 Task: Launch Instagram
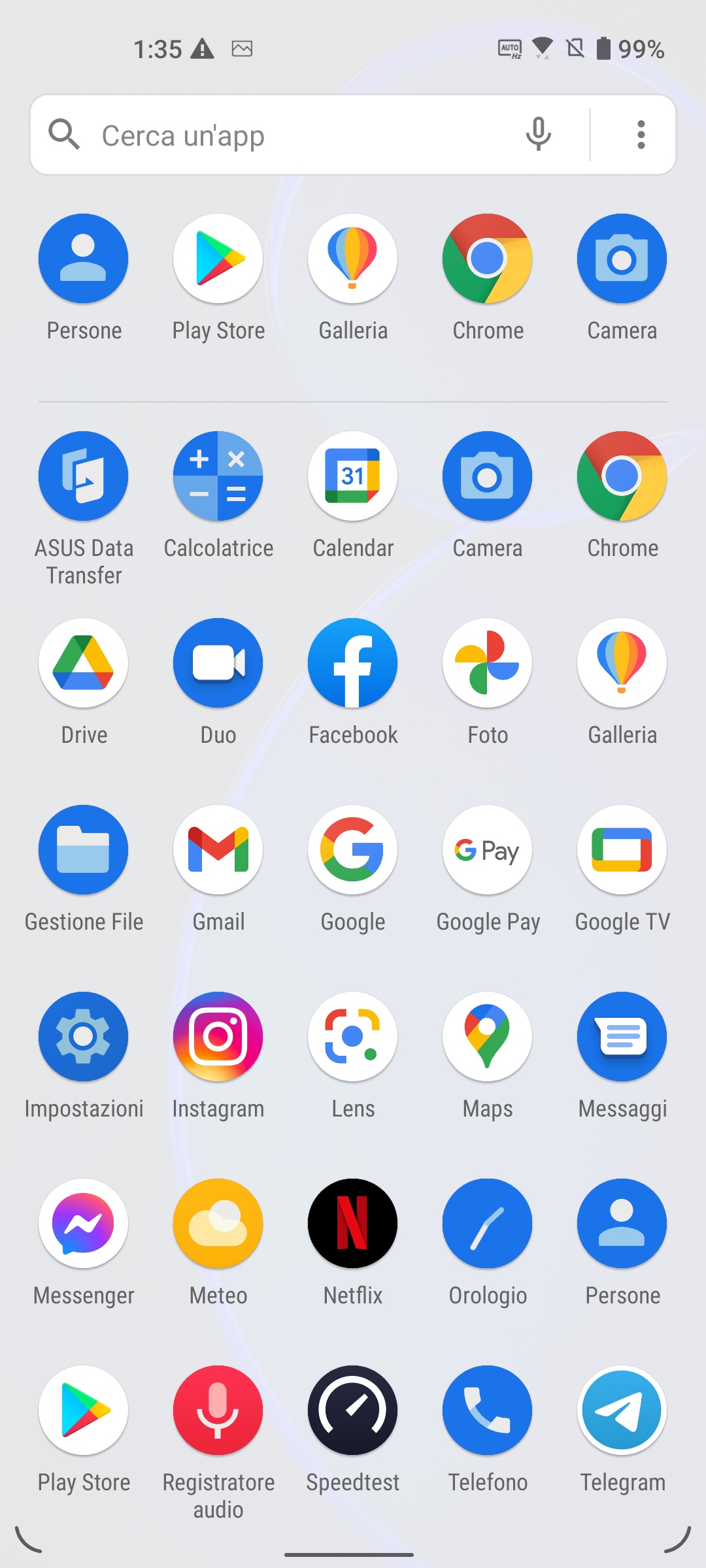[x=218, y=1037]
